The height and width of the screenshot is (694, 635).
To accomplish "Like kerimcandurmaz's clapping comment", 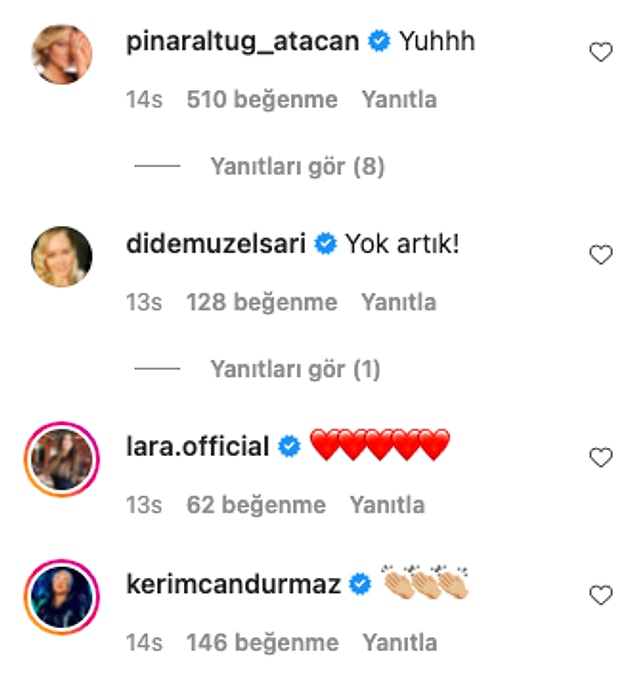I will [600, 596].
